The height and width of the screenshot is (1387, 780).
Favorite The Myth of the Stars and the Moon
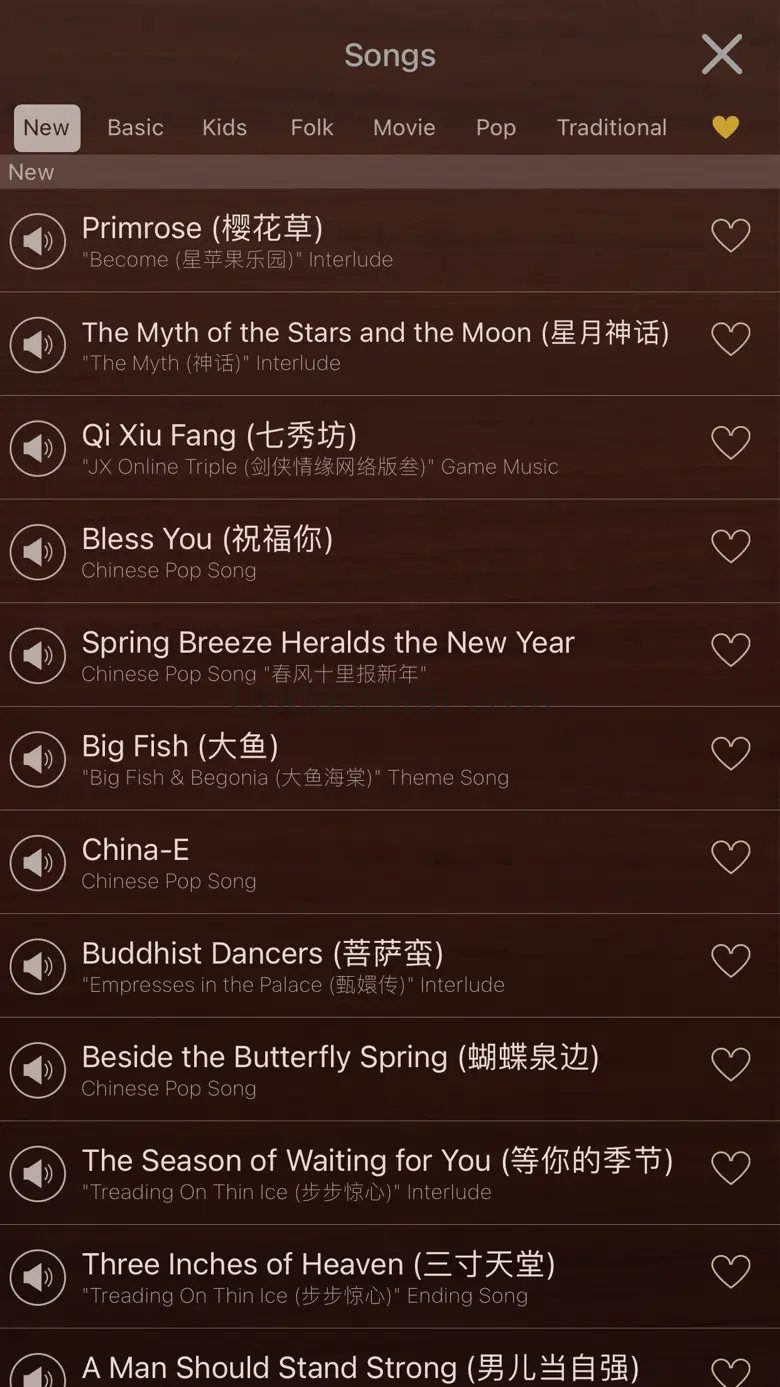pos(730,339)
